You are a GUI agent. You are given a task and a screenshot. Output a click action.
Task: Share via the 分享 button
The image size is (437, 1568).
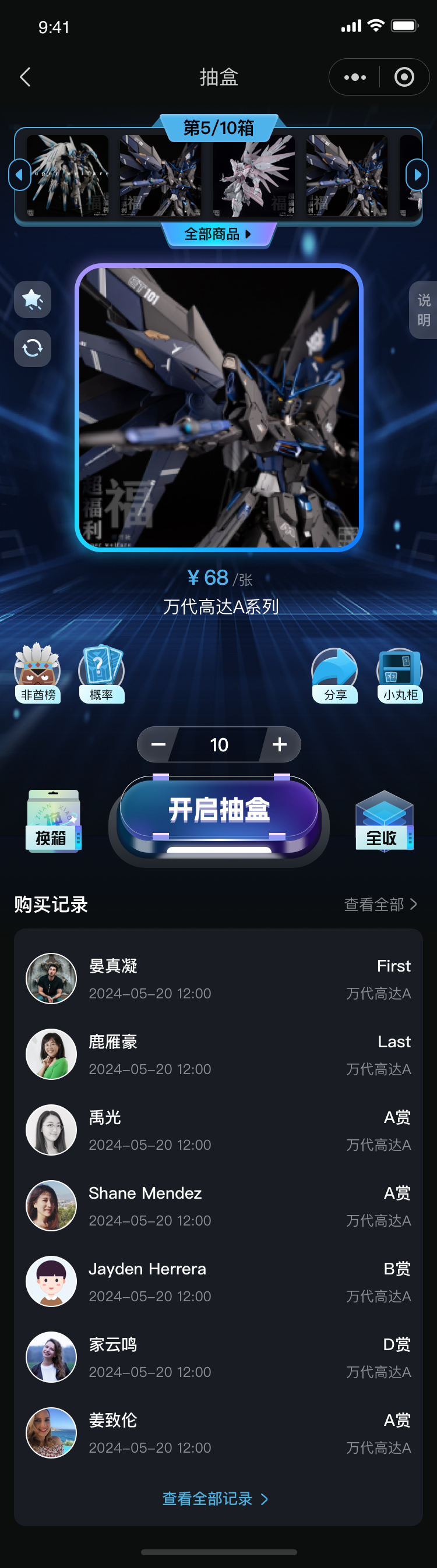pos(335,673)
